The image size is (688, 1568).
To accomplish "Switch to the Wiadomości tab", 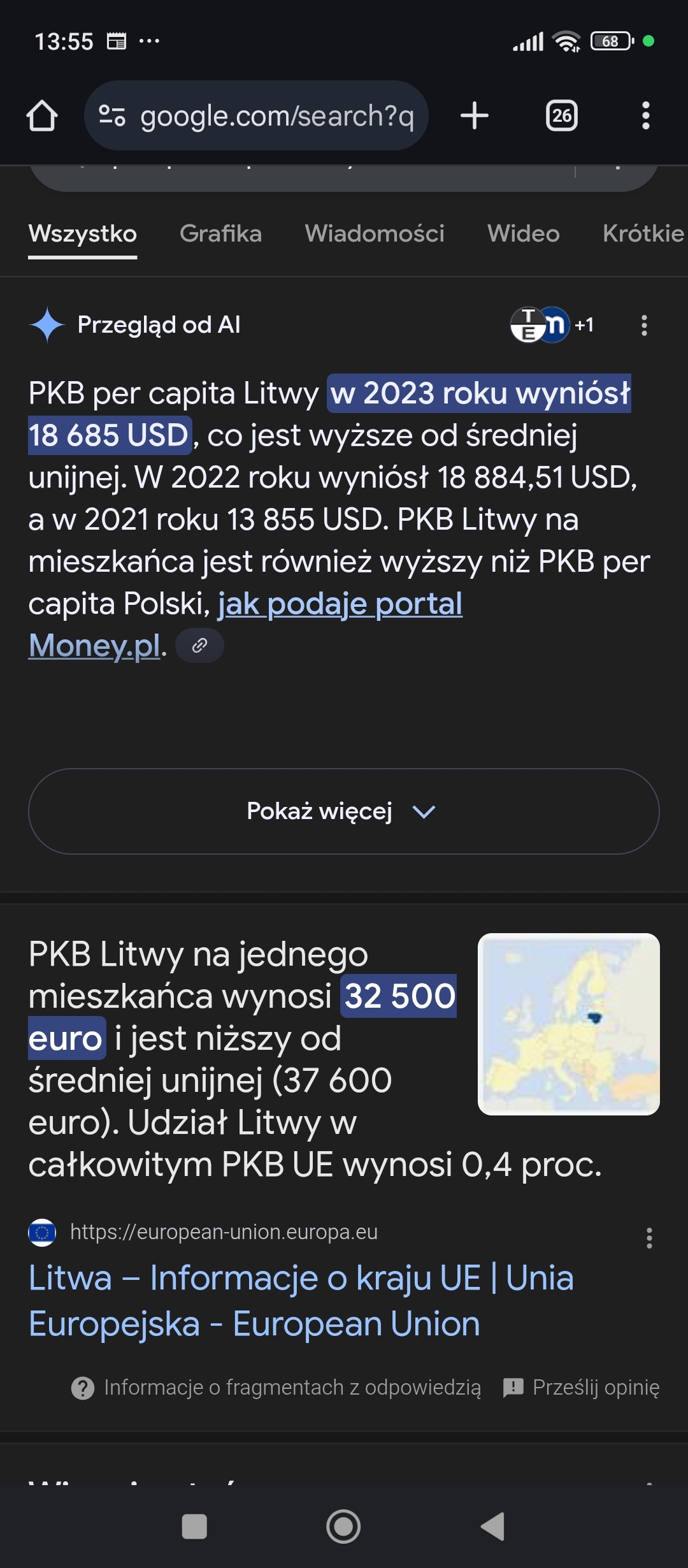I will [375, 234].
